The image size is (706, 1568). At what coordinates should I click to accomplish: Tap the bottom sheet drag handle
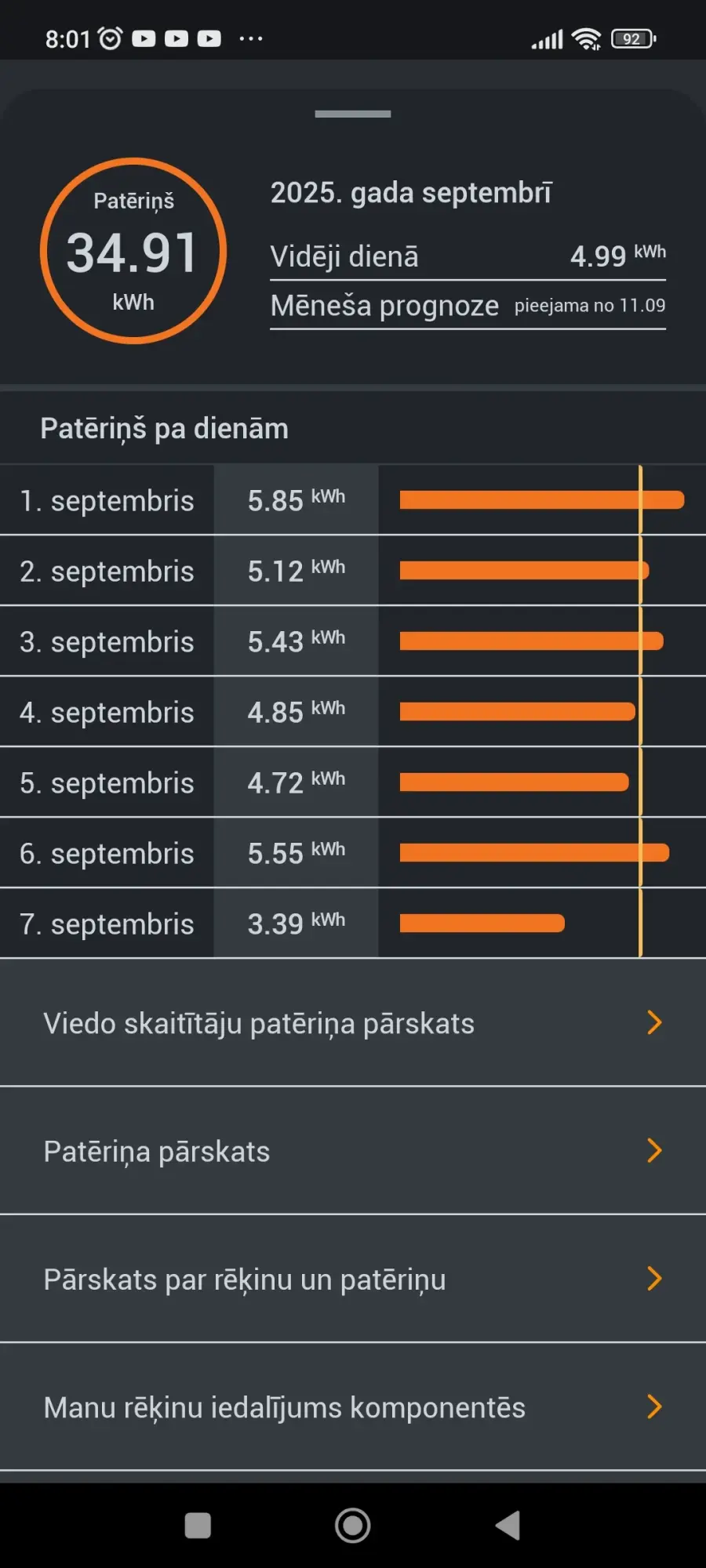353,114
